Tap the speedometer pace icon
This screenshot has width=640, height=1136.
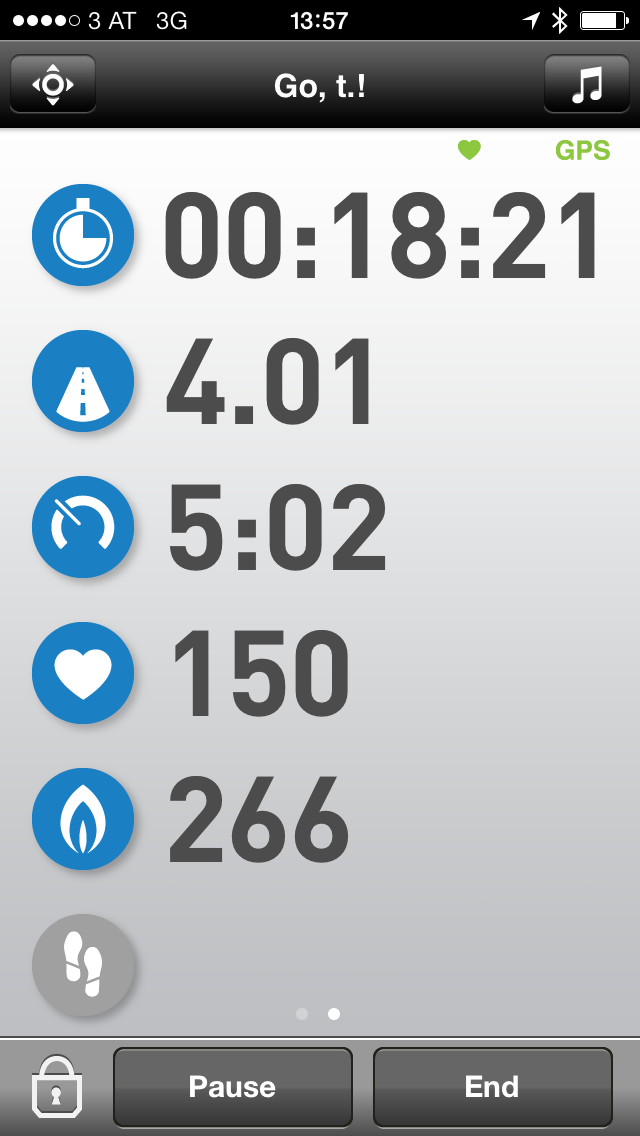coord(83,527)
